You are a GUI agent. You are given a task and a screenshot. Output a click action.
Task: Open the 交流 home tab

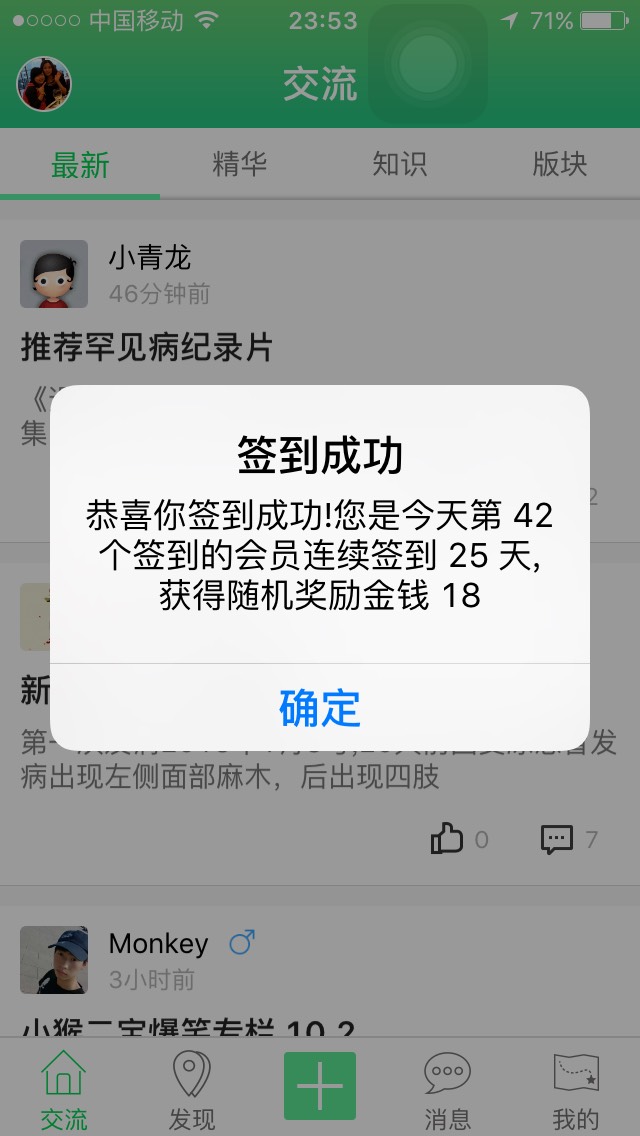pos(64,1090)
